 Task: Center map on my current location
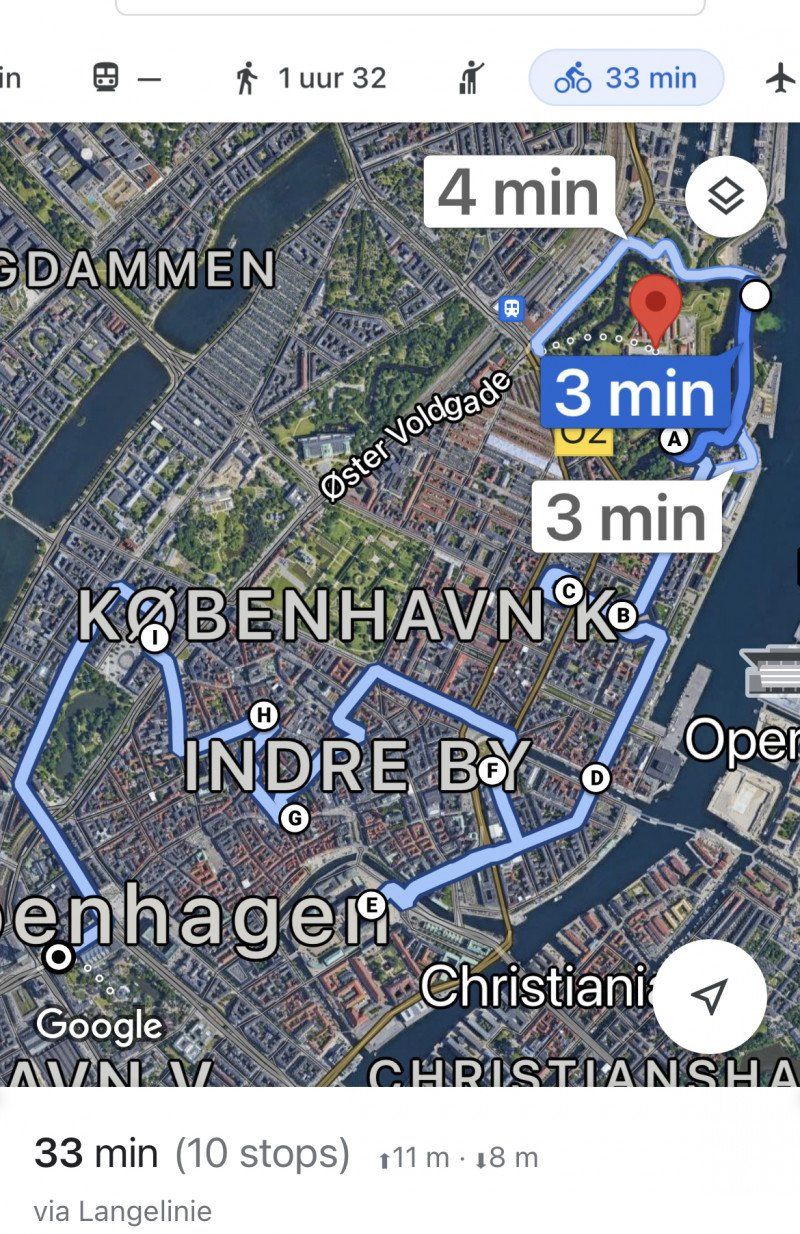pyautogui.click(x=709, y=996)
